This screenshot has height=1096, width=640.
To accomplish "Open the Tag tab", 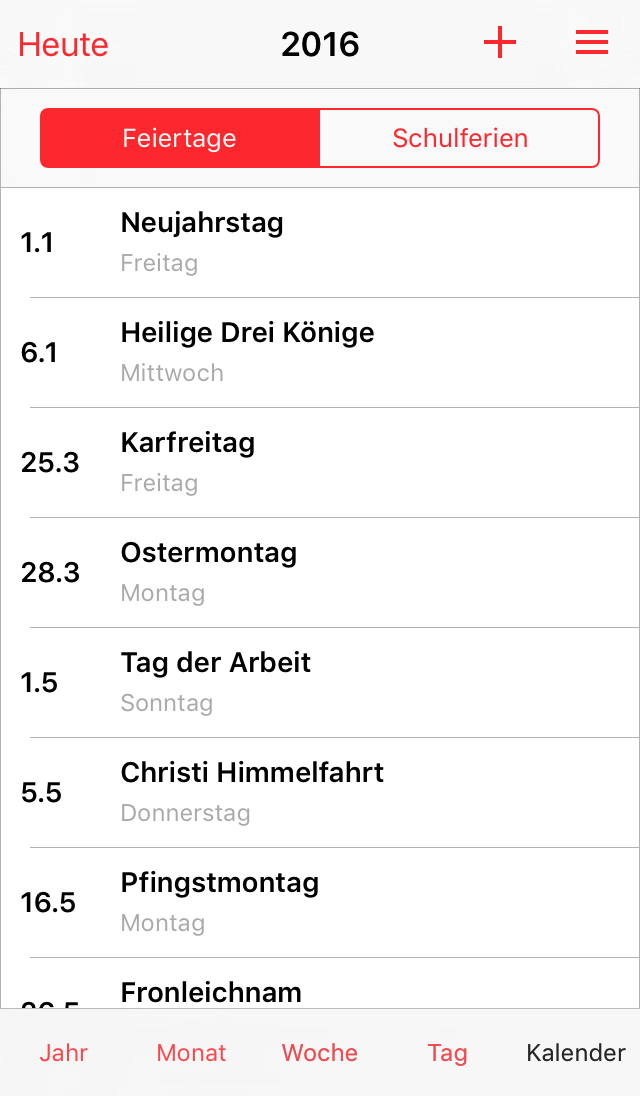I will pyautogui.click(x=447, y=1053).
